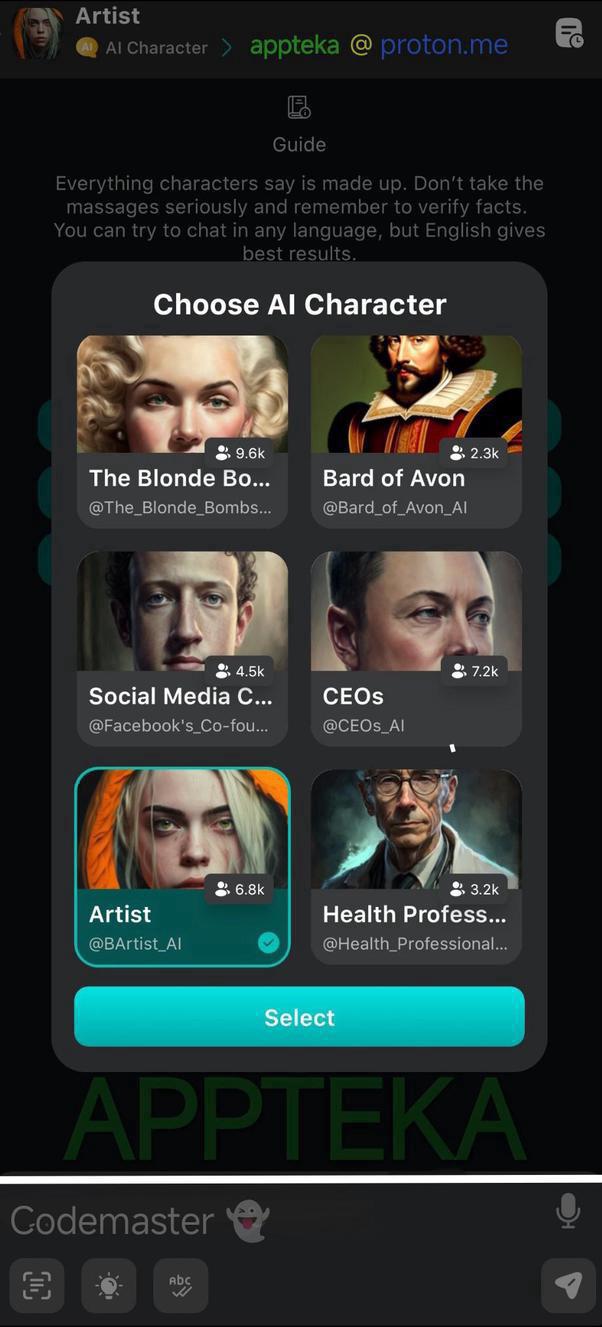Tap the selected Artist character card

(x=182, y=866)
